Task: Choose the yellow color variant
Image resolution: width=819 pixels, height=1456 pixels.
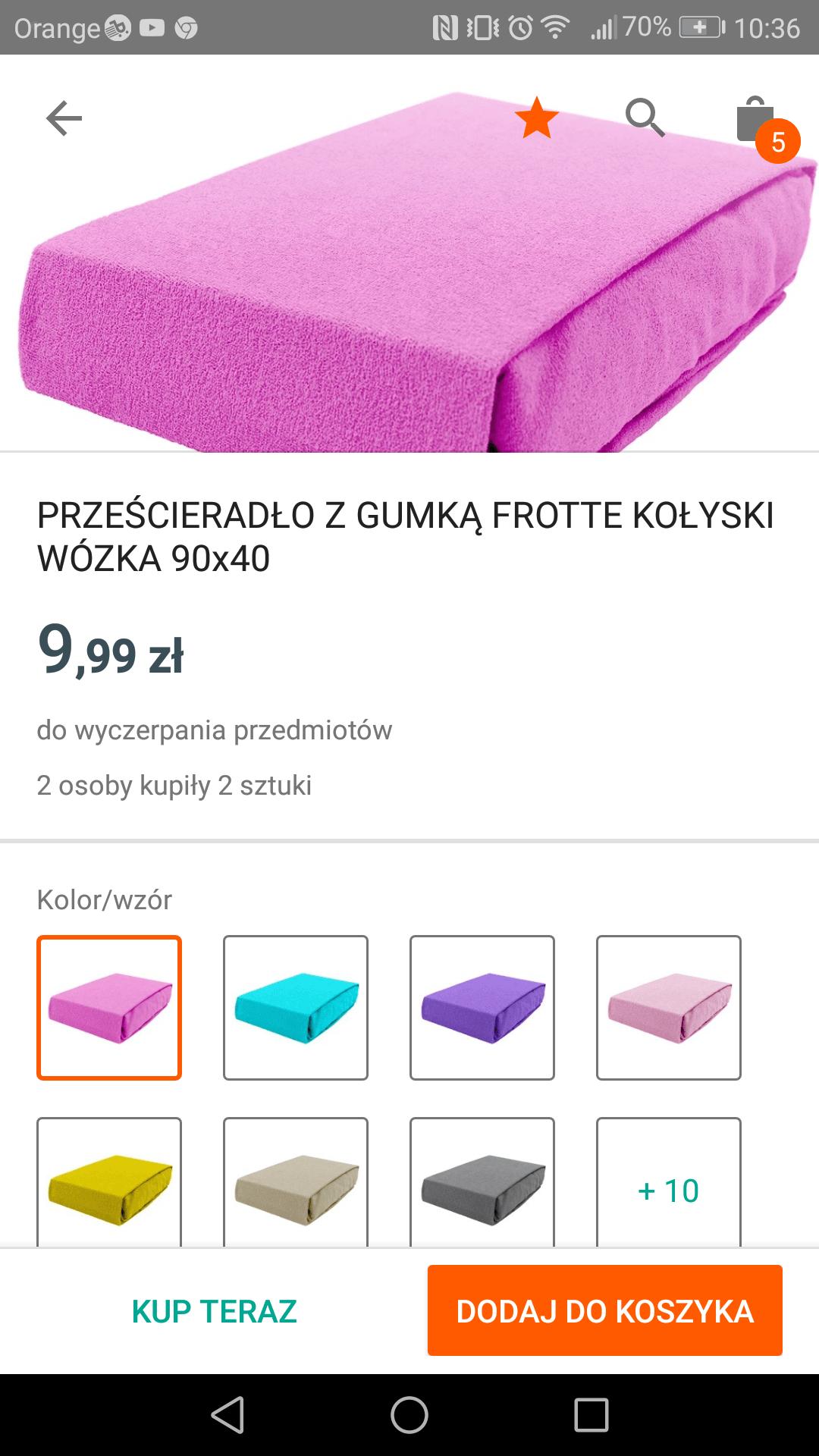Action: (x=109, y=1183)
